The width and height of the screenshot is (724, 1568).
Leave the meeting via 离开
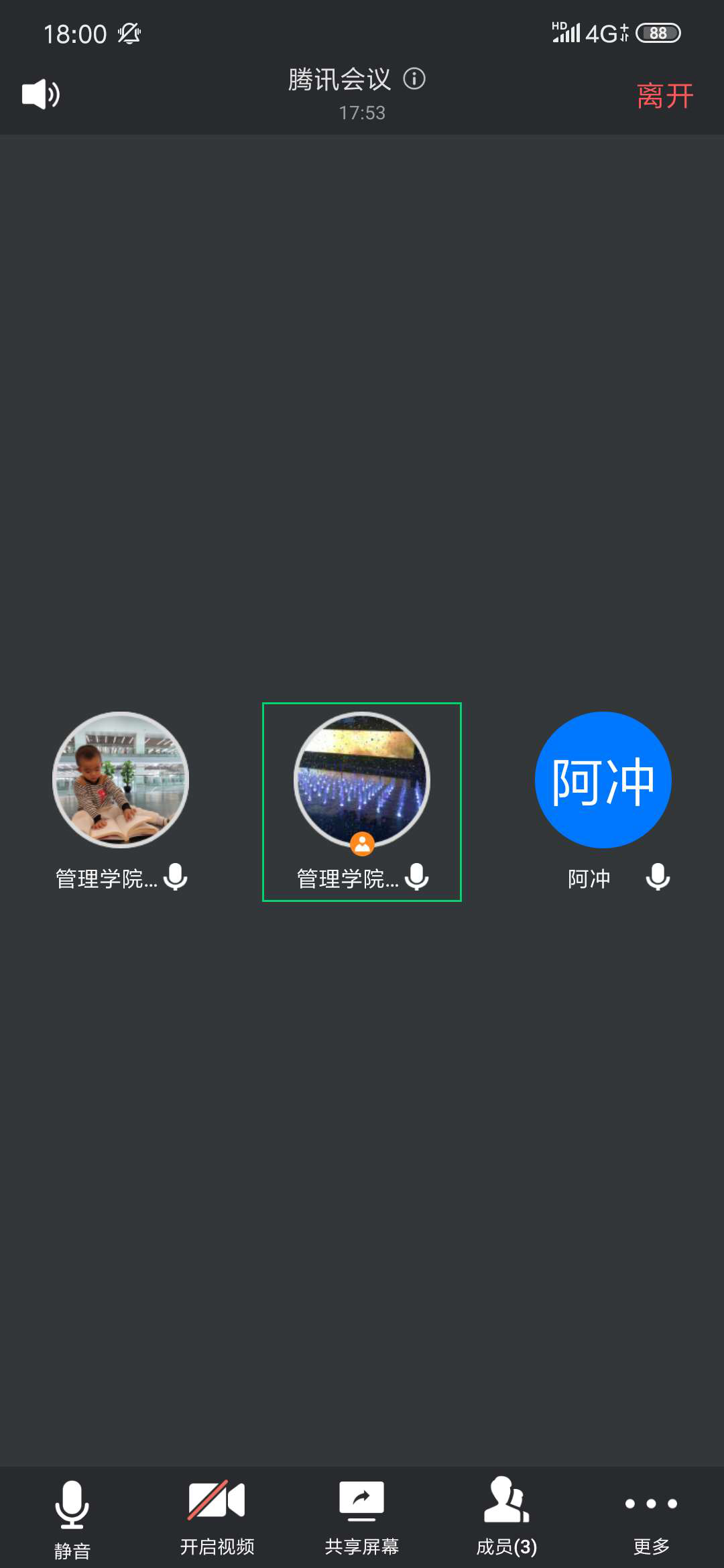[x=664, y=96]
